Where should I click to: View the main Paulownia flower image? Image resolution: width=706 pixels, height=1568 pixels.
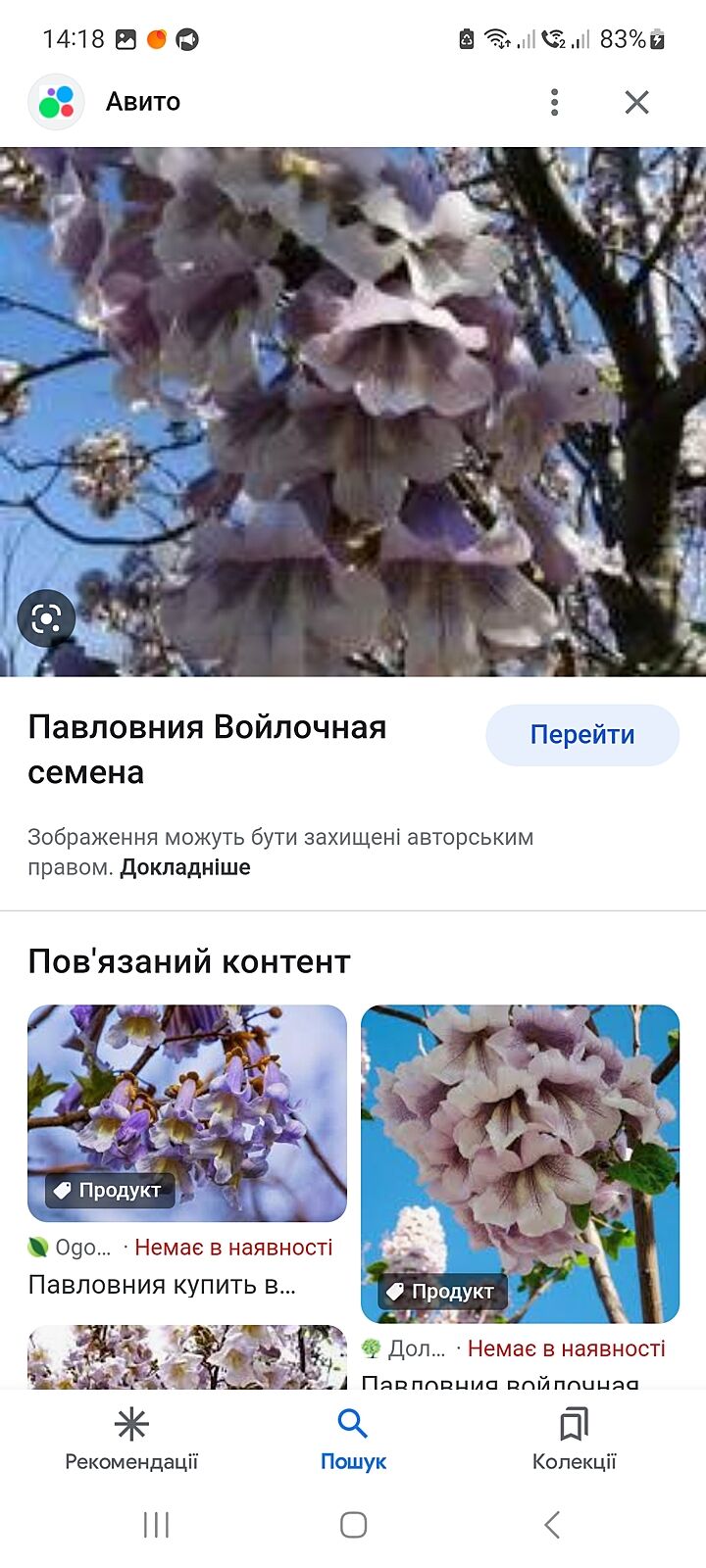[353, 412]
